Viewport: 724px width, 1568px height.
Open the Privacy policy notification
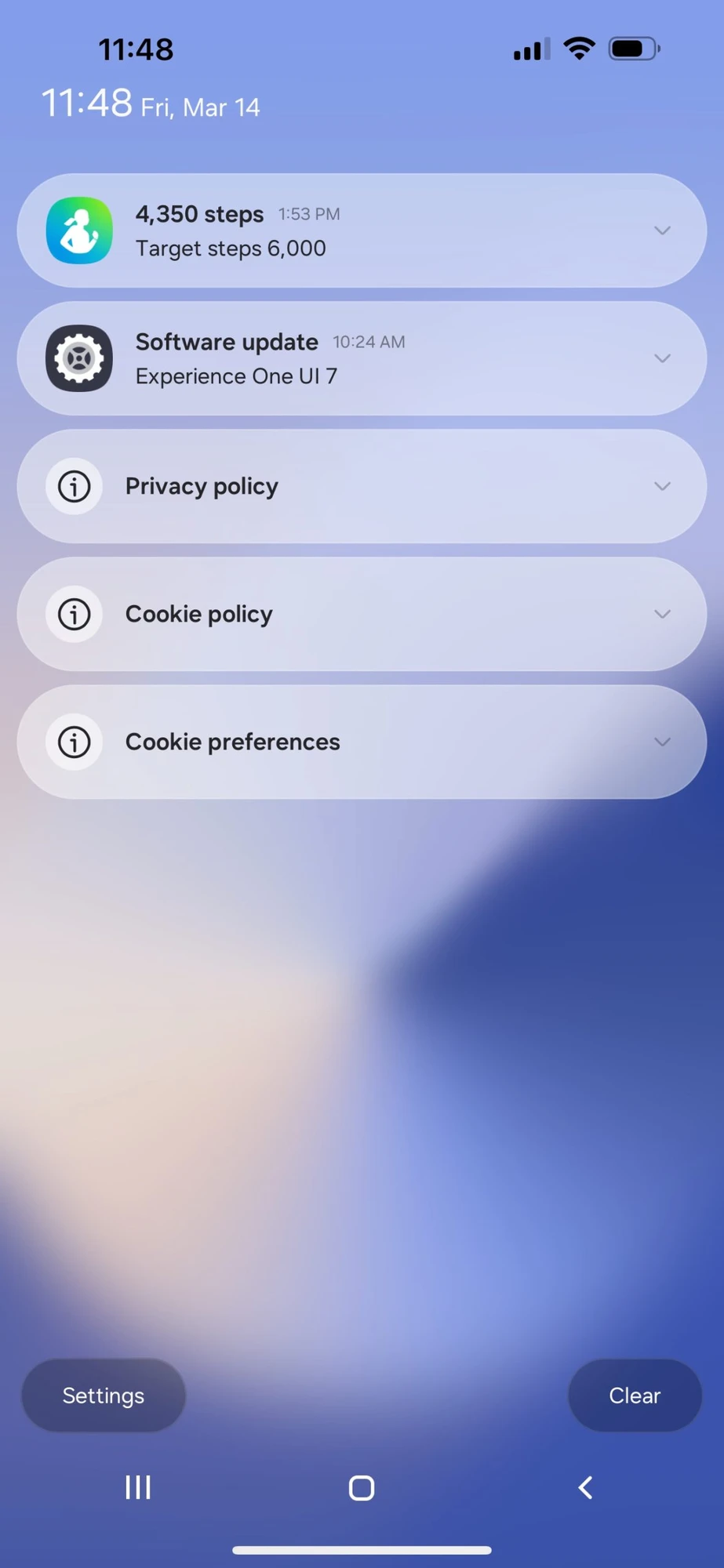coord(314,487)
